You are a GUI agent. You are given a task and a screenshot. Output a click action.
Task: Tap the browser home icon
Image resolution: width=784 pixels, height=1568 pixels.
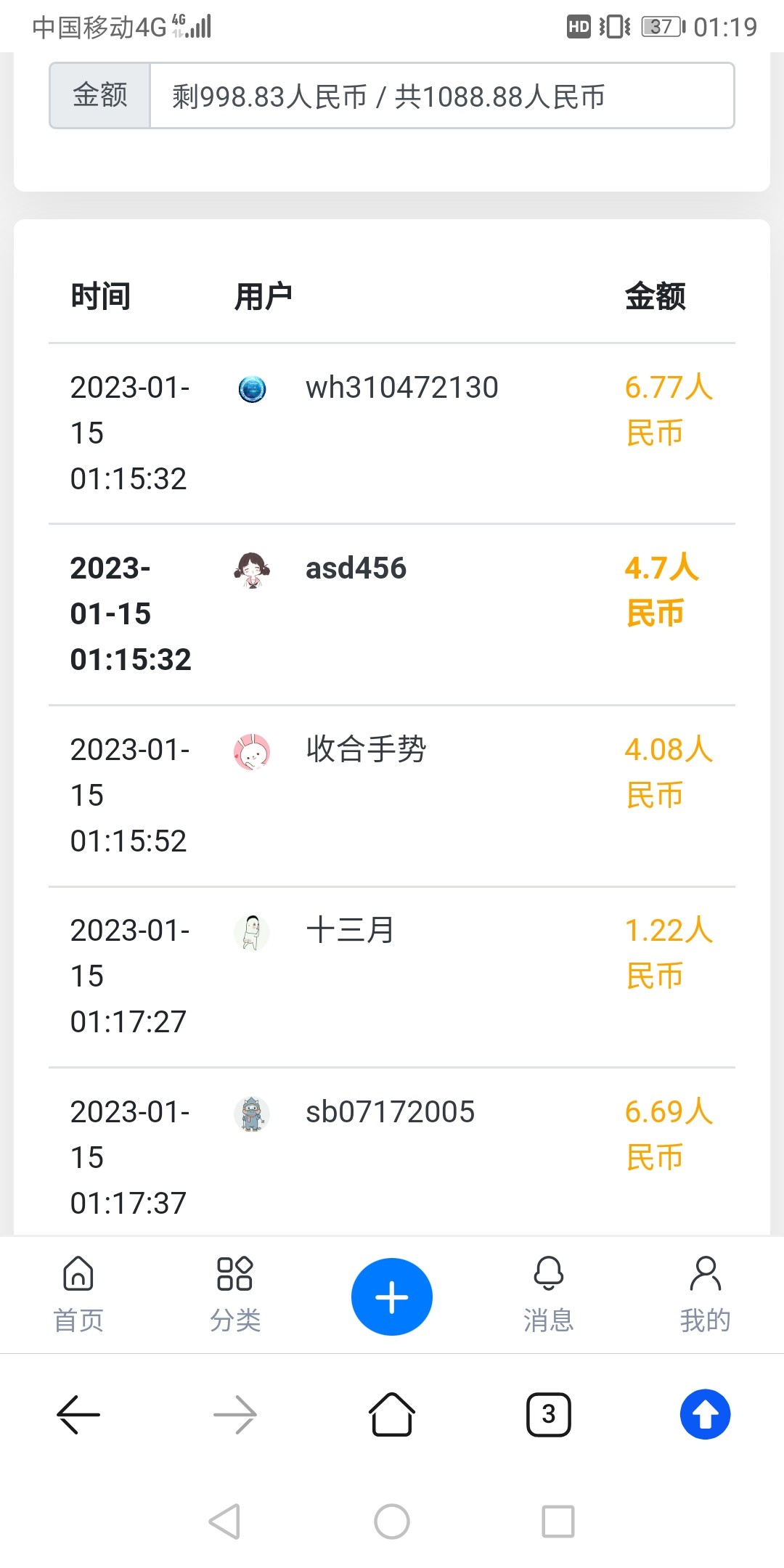pyautogui.click(x=391, y=1414)
